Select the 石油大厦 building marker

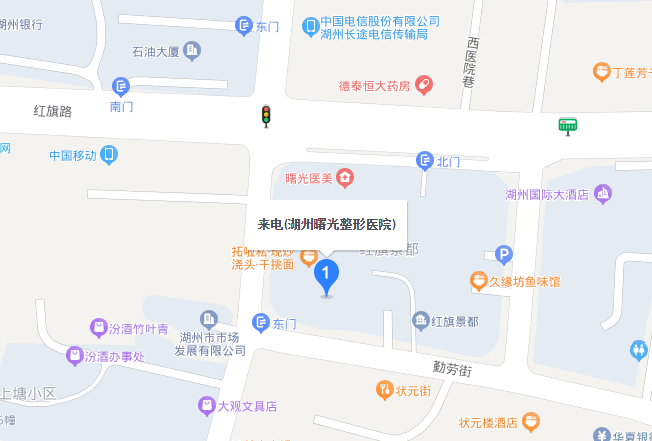point(192,49)
